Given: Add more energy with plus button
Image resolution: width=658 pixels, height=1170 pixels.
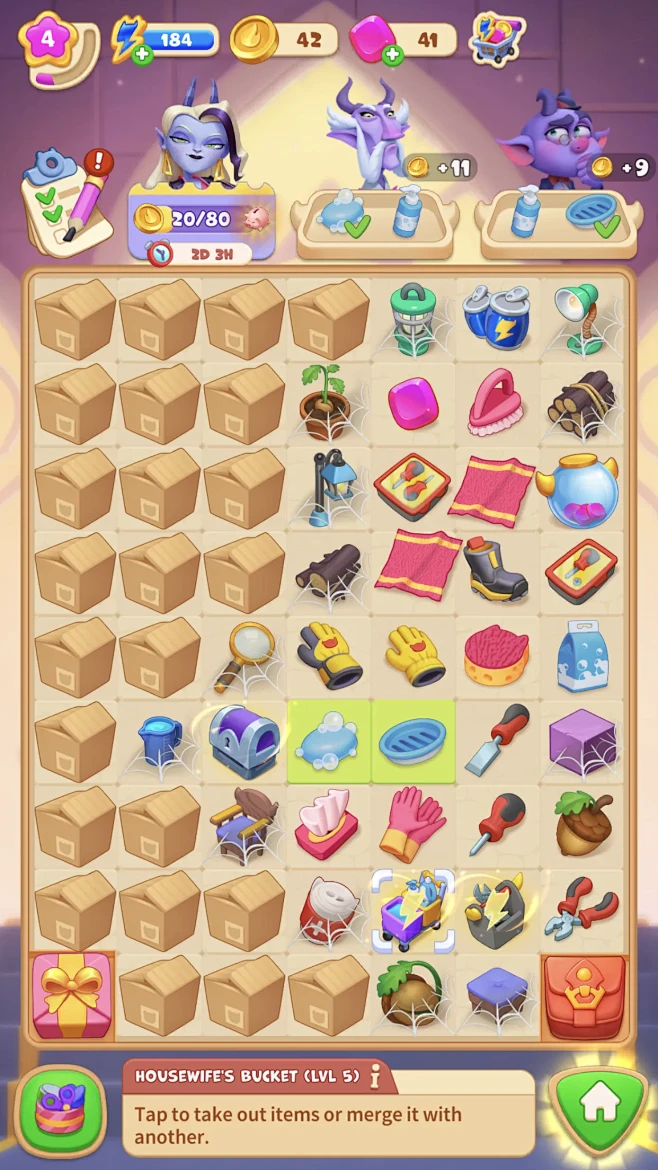Looking at the screenshot, I should 143,55.
